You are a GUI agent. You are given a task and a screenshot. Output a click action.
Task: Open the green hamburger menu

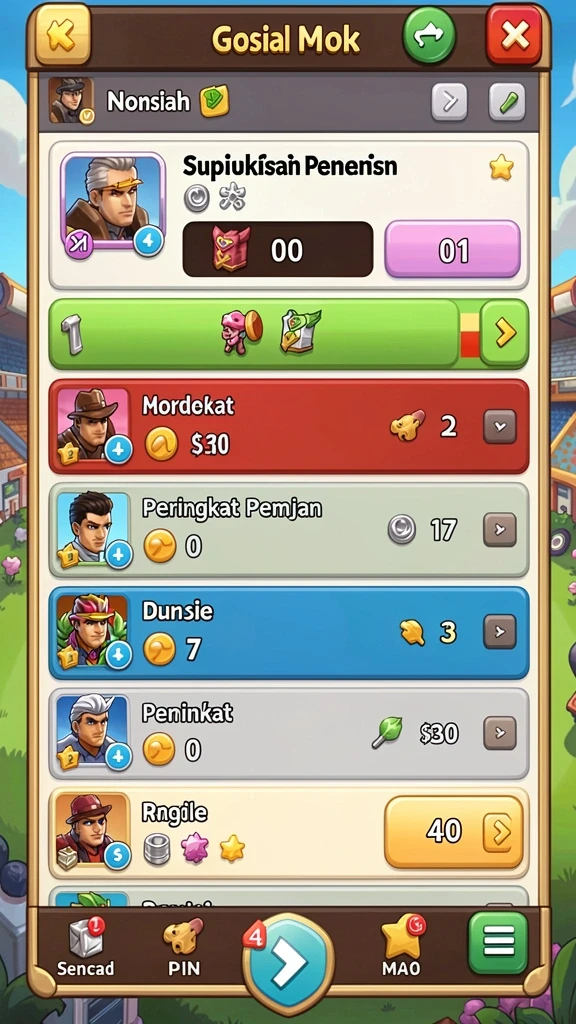[498, 943]
